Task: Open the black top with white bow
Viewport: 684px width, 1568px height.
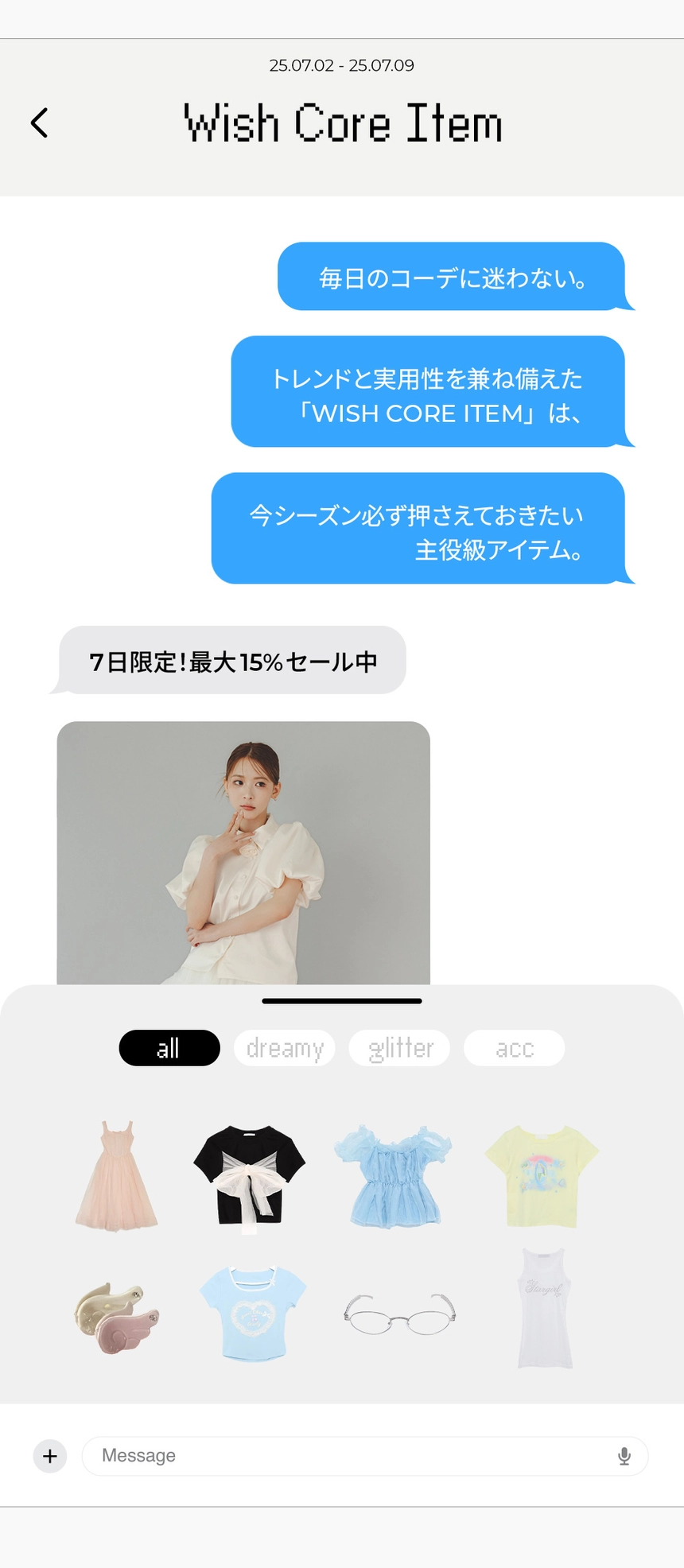Action: pyautogui.click(x=250, y=1177)
